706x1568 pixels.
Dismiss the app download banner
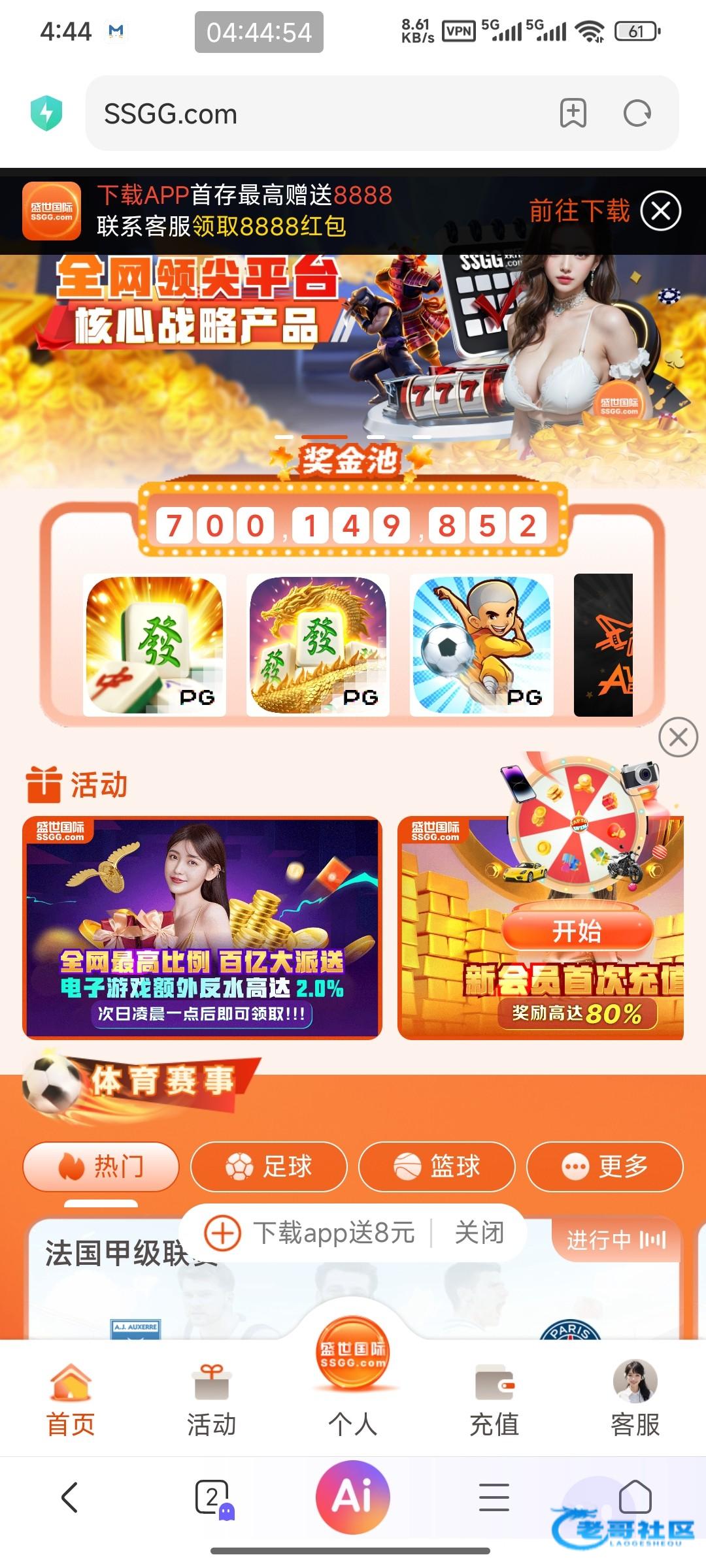pos(660,211)
